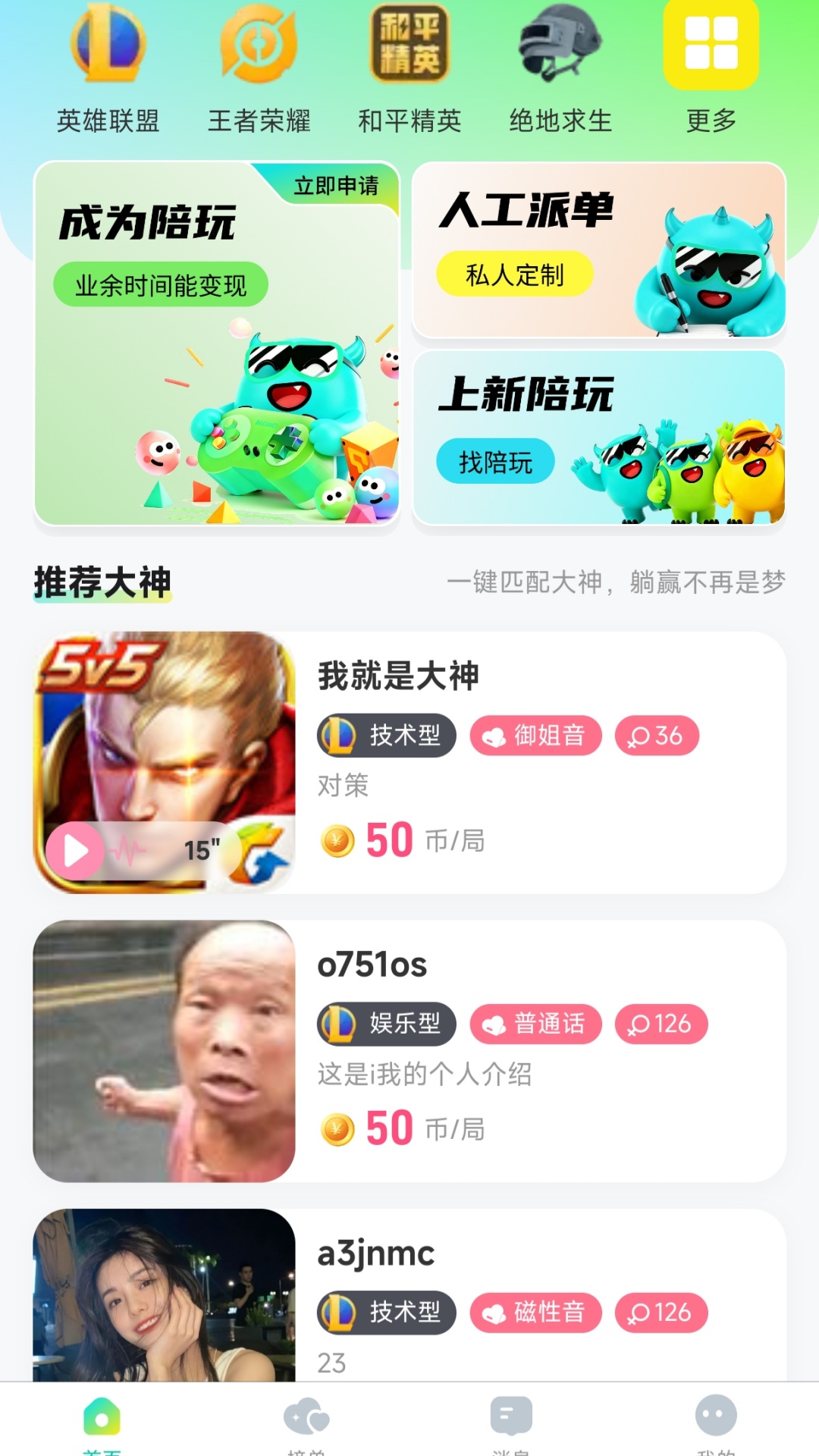Open the messages tab
This screenshot has height=1456, width=819.
[x=511, y=1420]
